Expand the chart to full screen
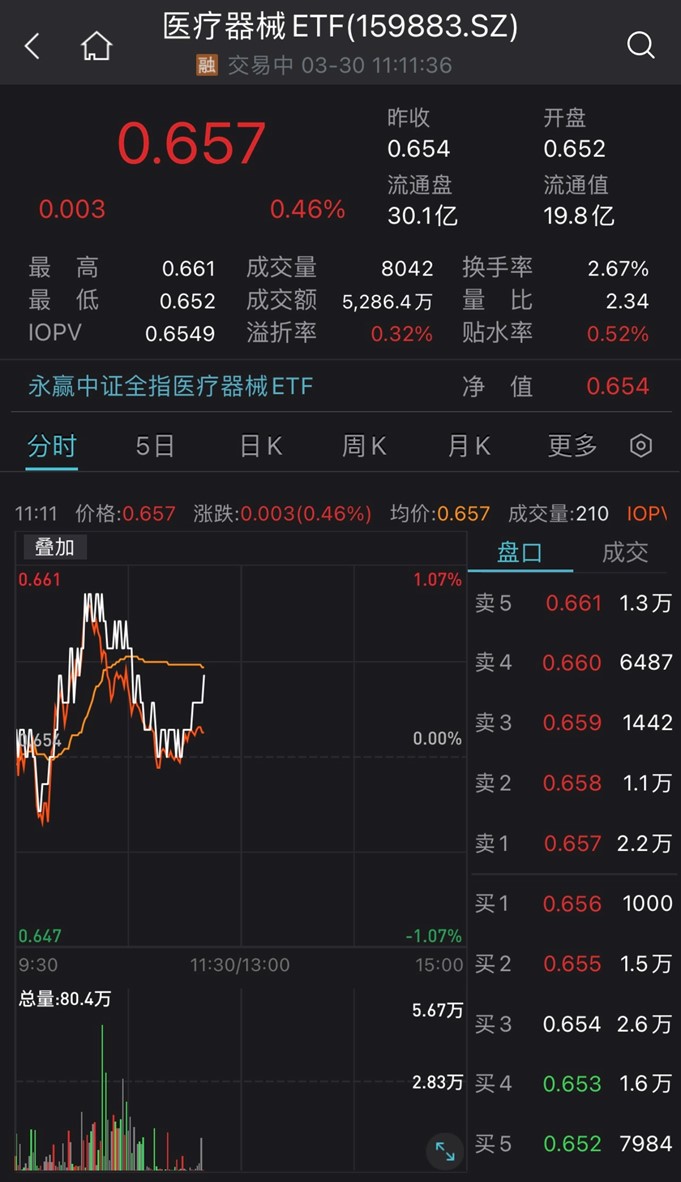 tap(445, 1151)
